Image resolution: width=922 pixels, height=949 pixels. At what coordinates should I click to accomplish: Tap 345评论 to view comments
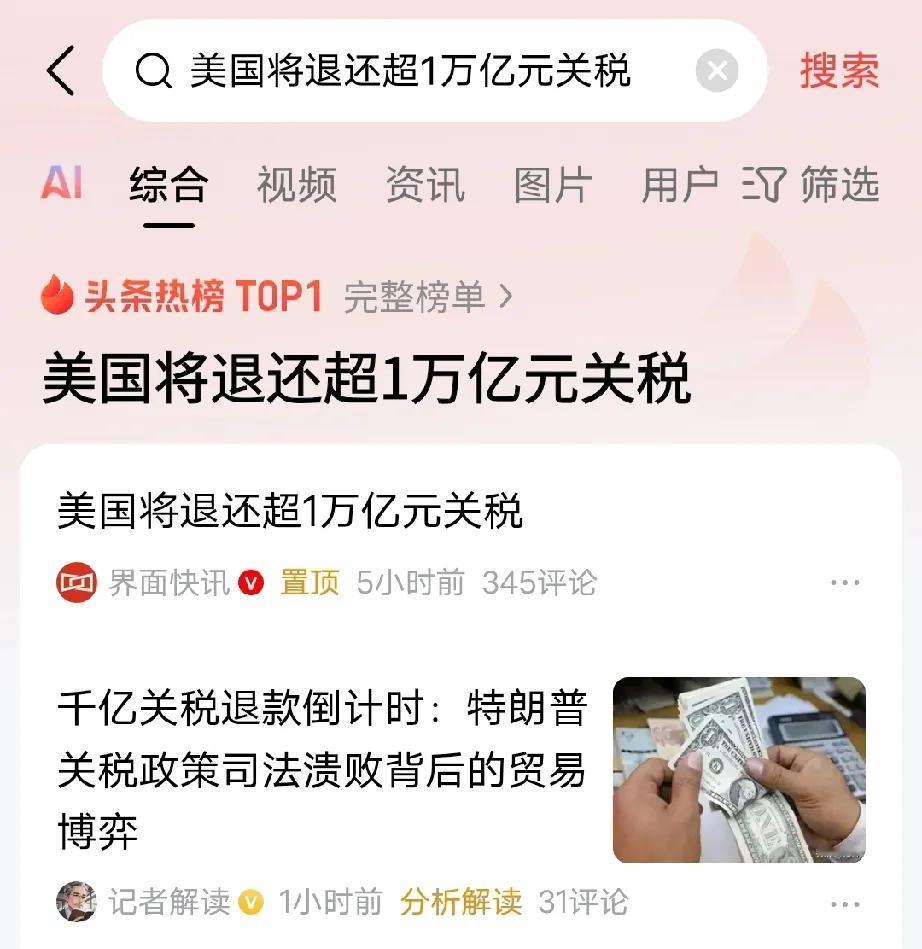coord(540,582)
